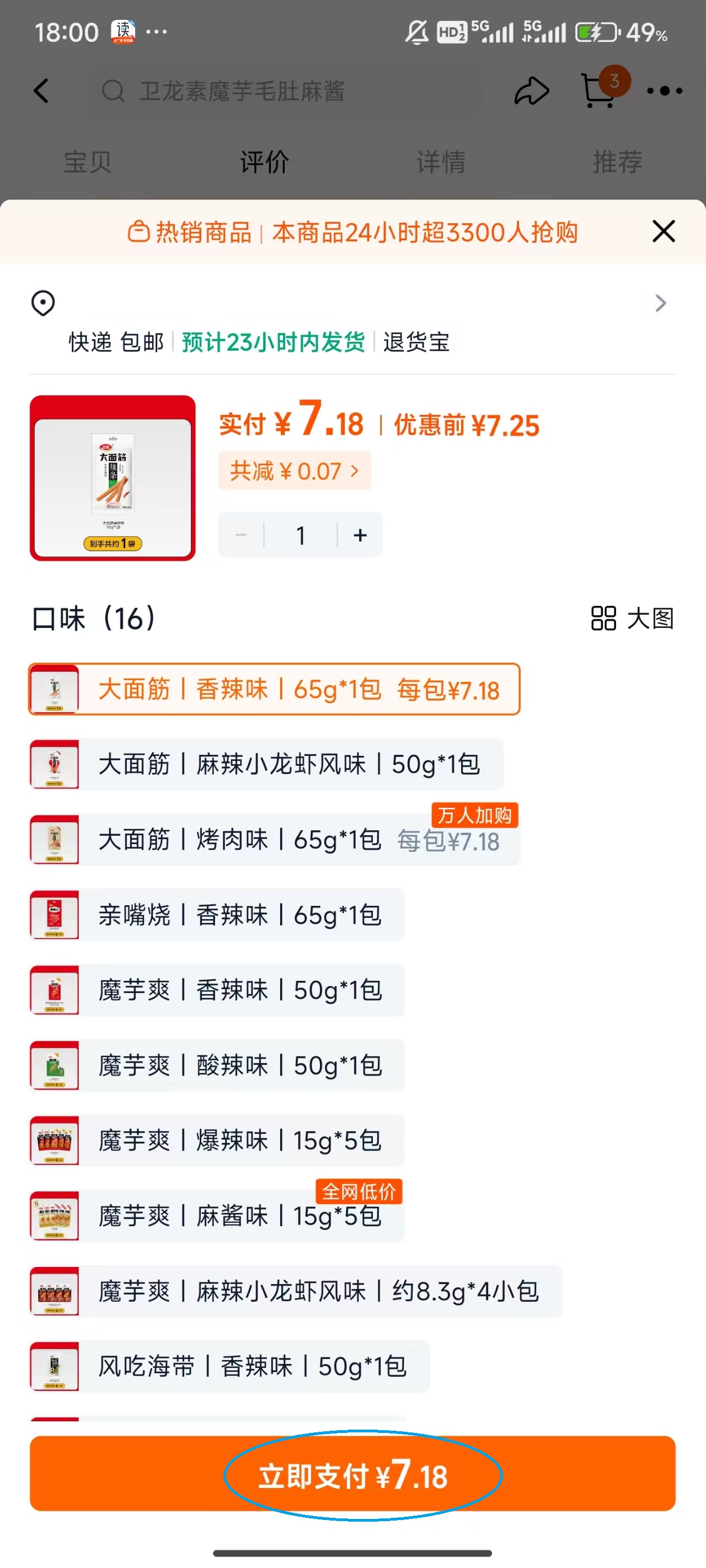Switch flavor list to 大图 view
This screenshot has width=706, height=1568.
pyautogui.click(x=632, y=619)
